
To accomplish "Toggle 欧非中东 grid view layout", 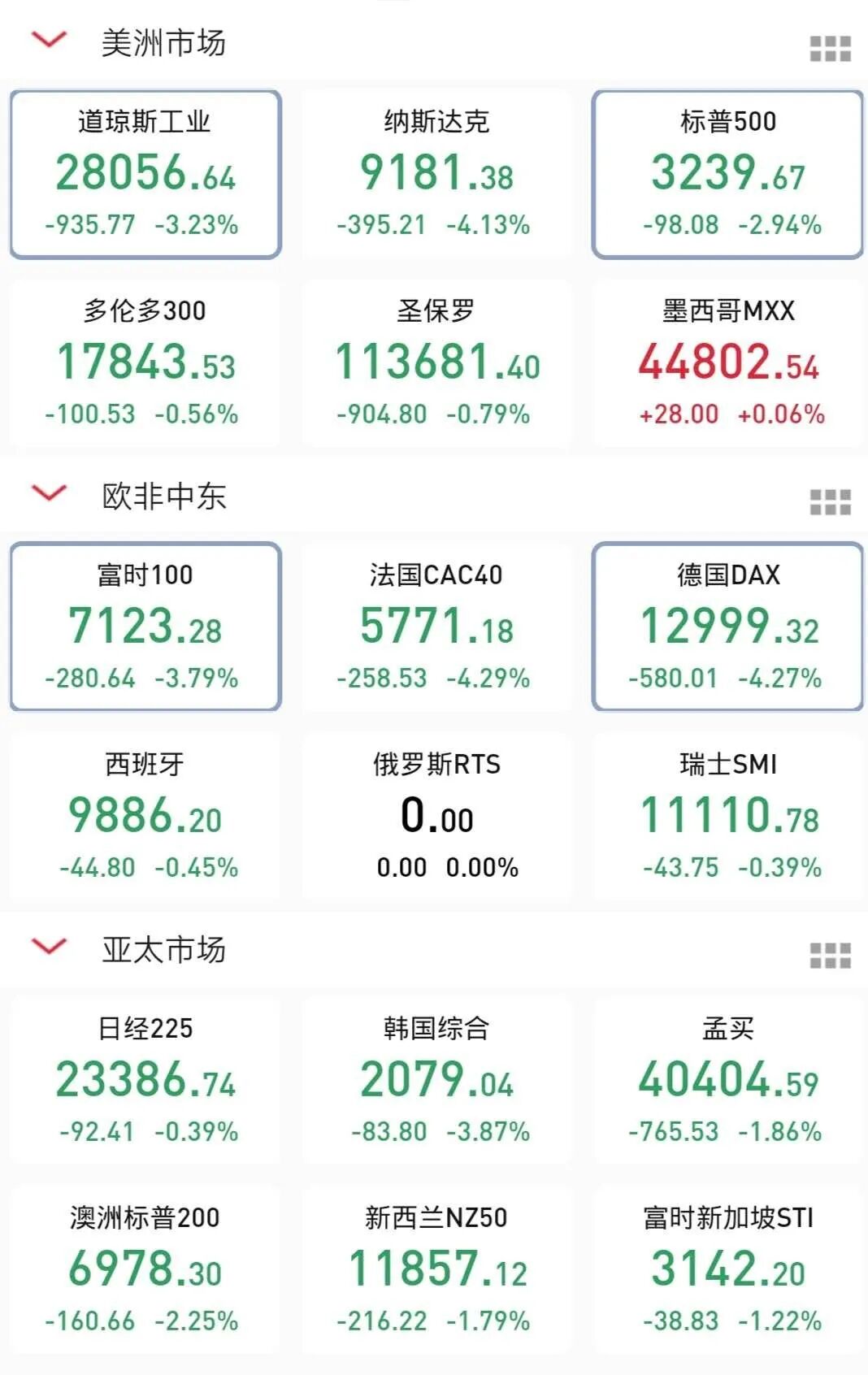I will [830, 502].
